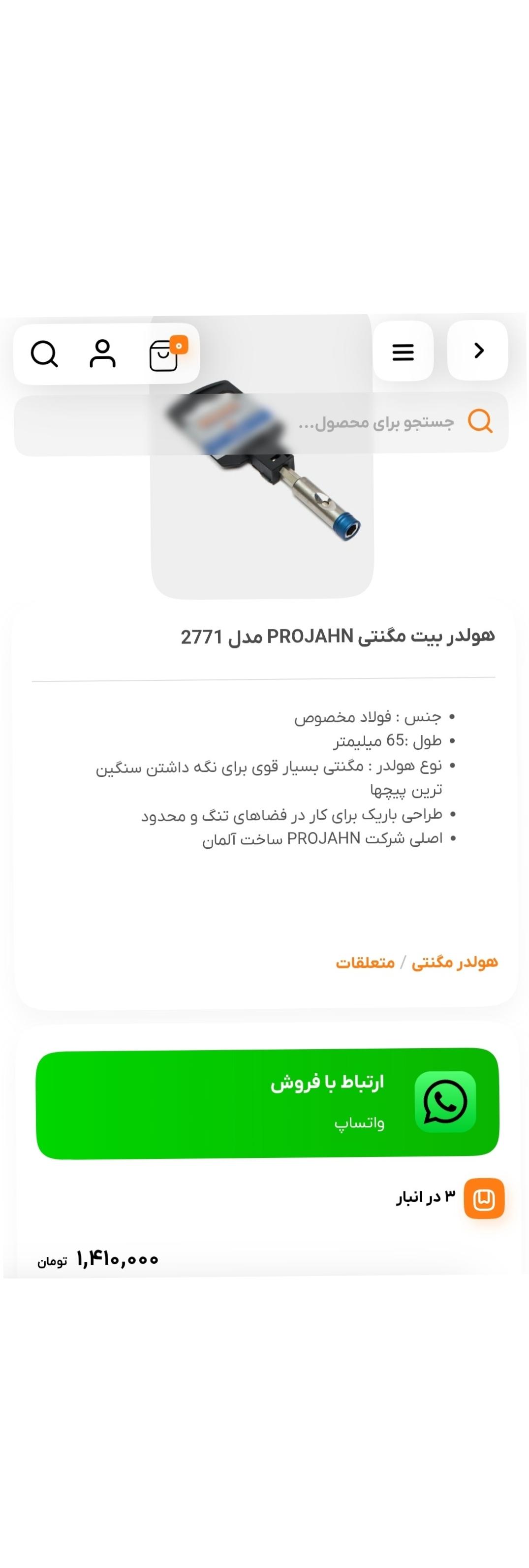Open the search magnifier icon
This screenshot has height=1568, width=529.
[x=44, y=353]
